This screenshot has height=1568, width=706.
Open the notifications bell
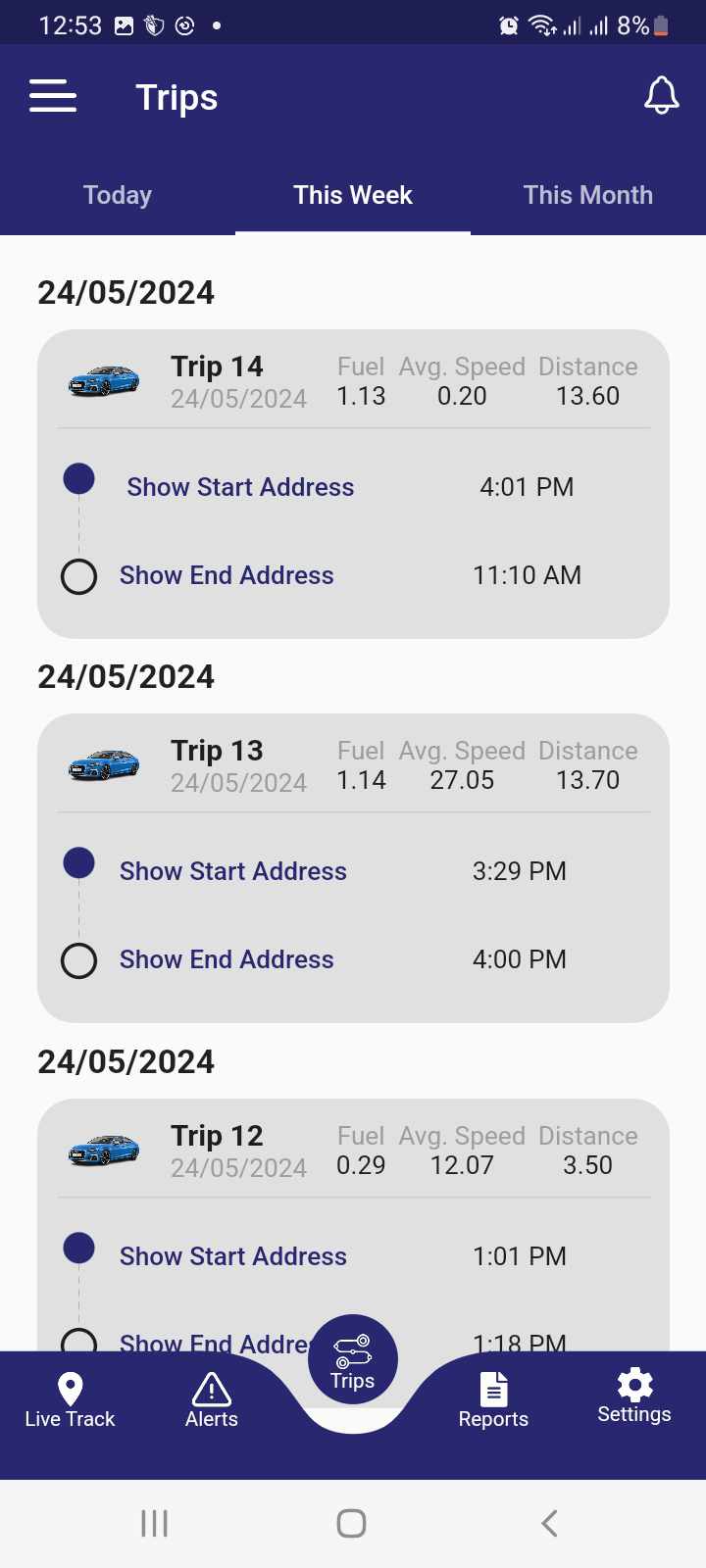[x=662, y=95]
